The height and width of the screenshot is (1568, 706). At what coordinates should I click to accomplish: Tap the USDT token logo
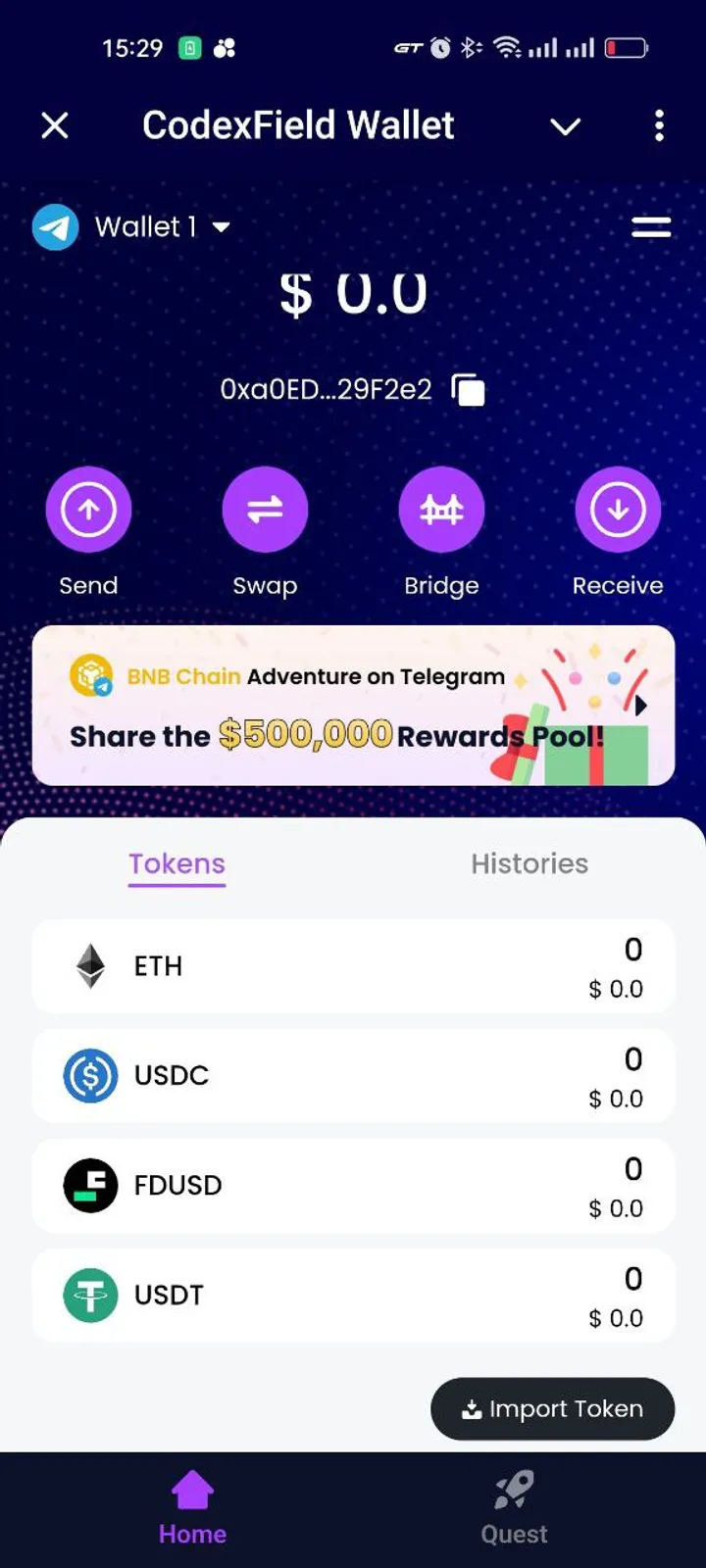[x=89, y=1295]
